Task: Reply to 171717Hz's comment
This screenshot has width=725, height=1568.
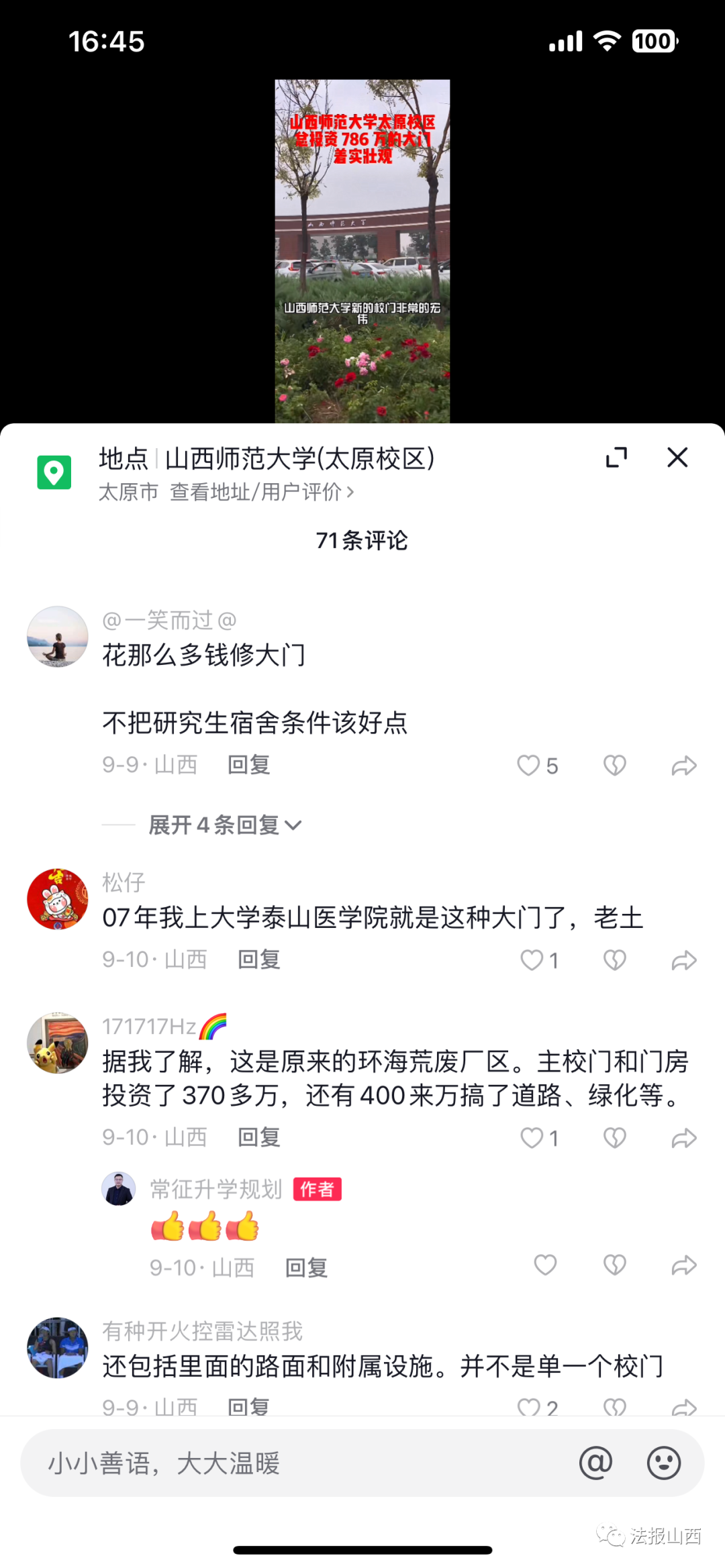Action: point(259,1137)
